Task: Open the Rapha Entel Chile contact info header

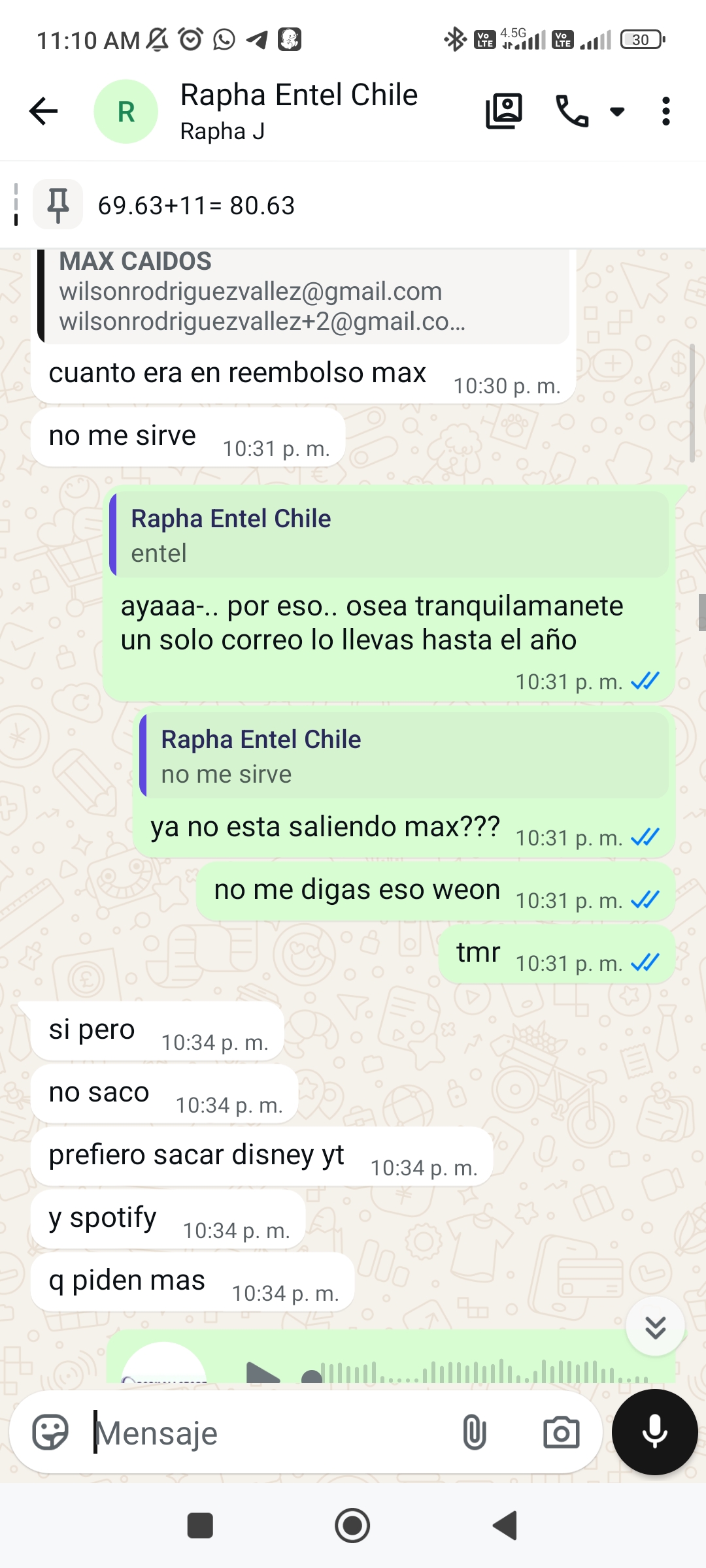Action: pos(299,111)
